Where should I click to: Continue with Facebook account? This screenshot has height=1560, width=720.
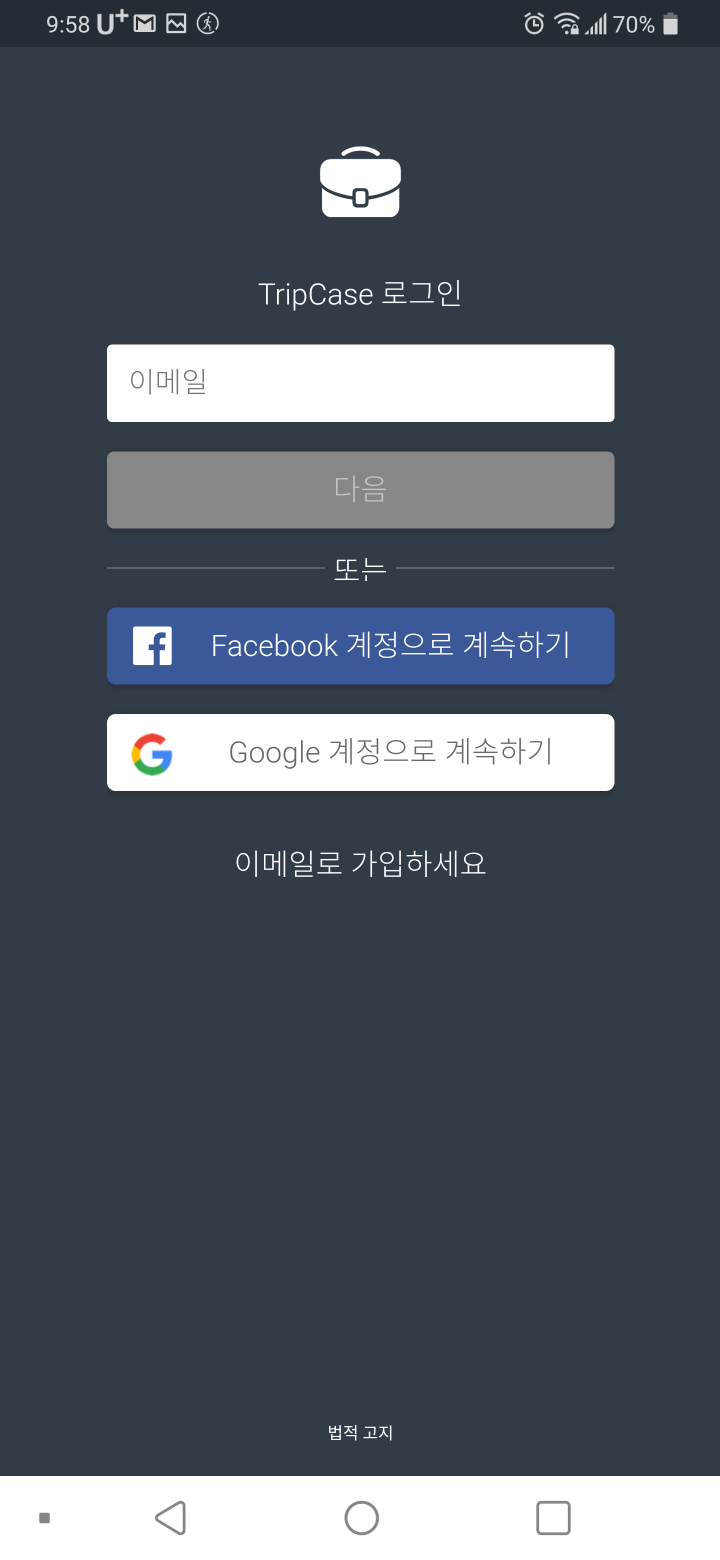pyautogui.click(x=360, y=646)
